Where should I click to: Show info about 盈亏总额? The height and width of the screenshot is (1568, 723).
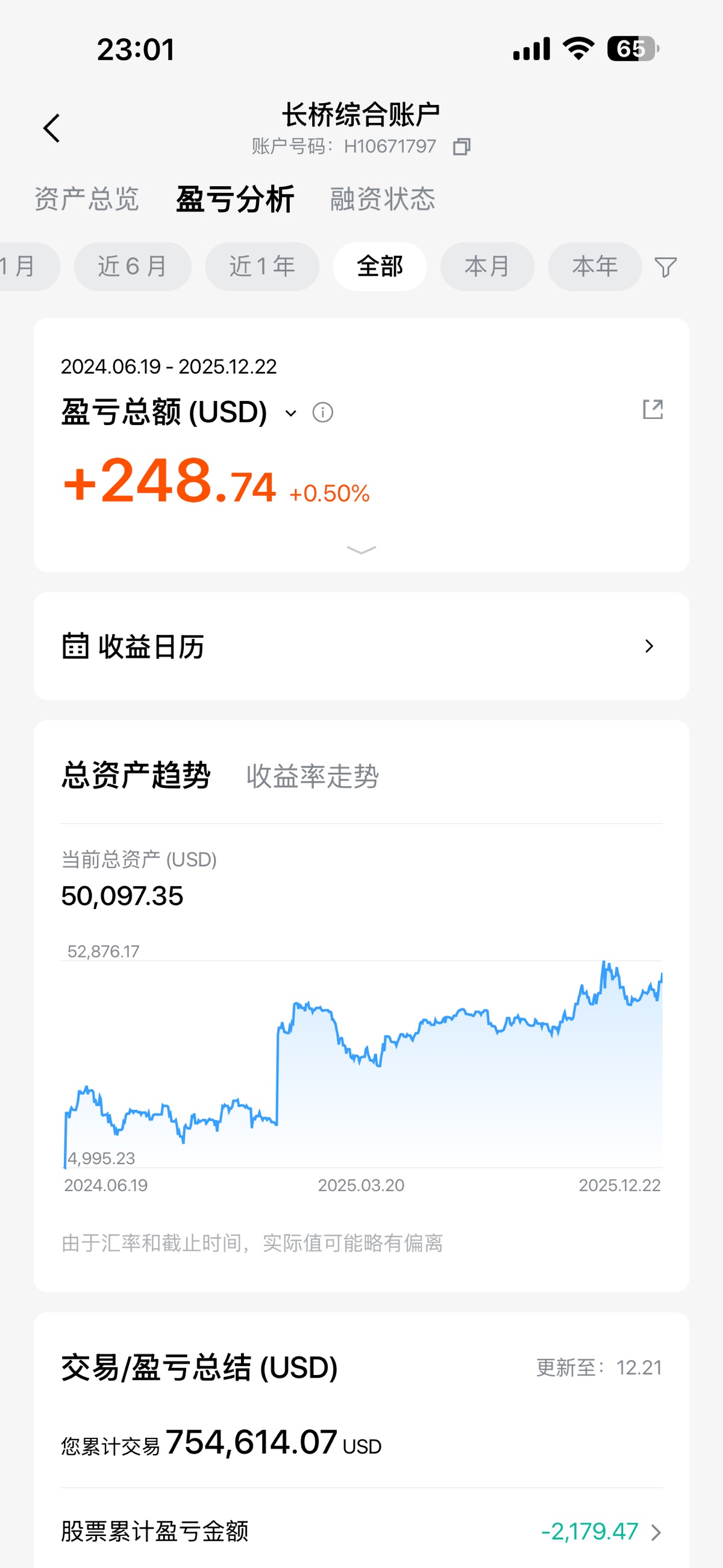coord(322,413)
